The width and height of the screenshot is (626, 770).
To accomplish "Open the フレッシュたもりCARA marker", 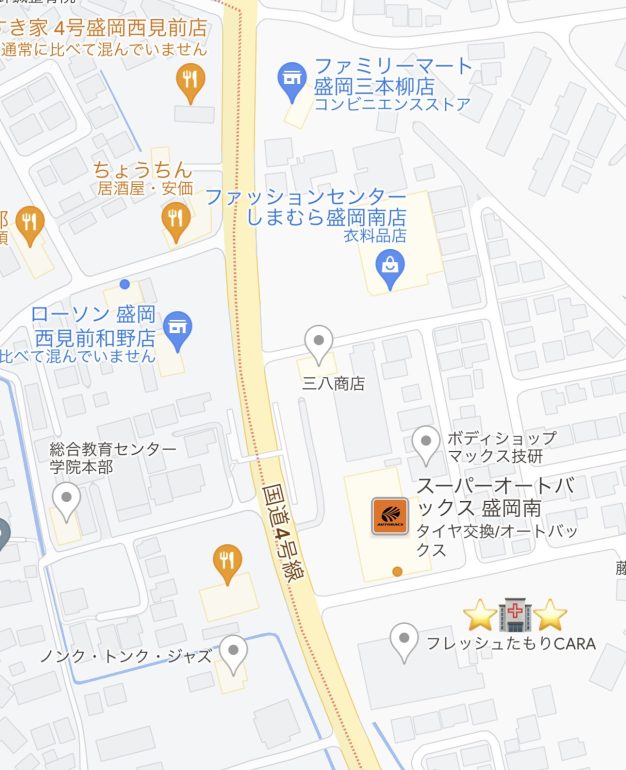I will (x=404, y=640).
